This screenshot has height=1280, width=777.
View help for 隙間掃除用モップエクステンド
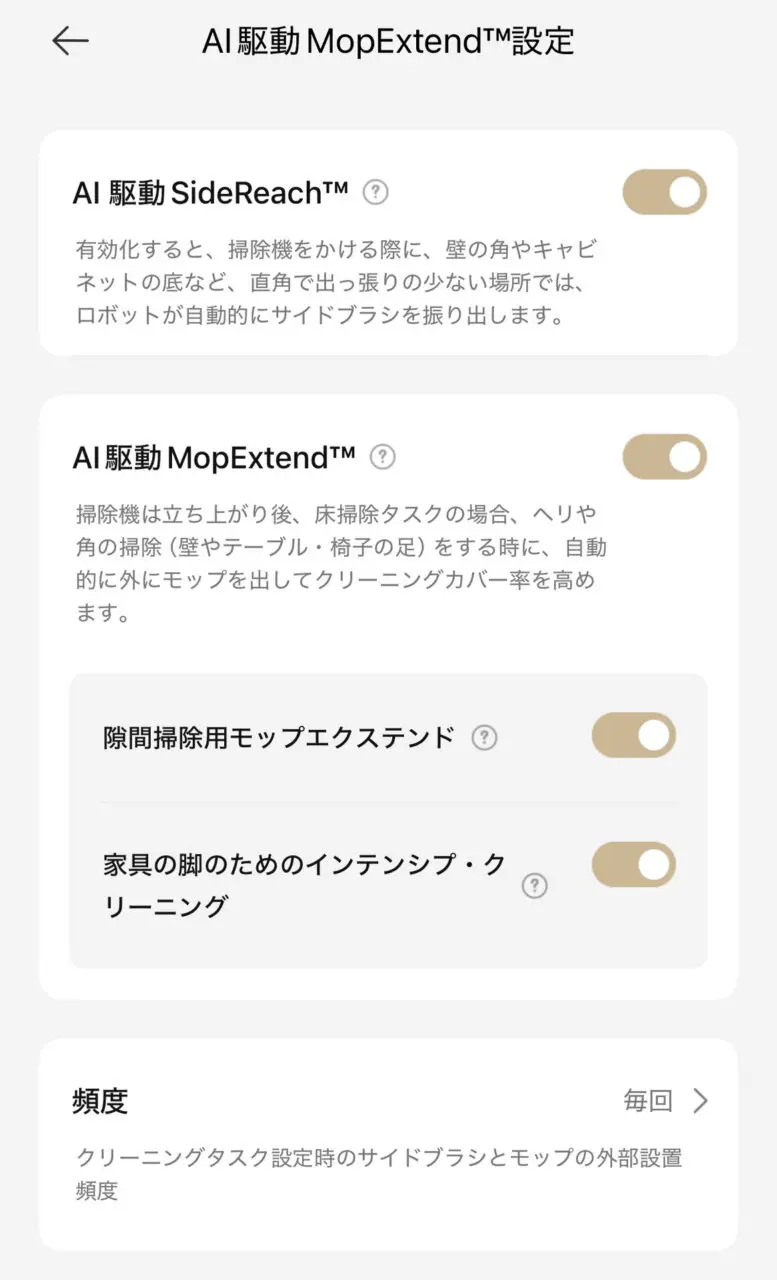(484, 738)
